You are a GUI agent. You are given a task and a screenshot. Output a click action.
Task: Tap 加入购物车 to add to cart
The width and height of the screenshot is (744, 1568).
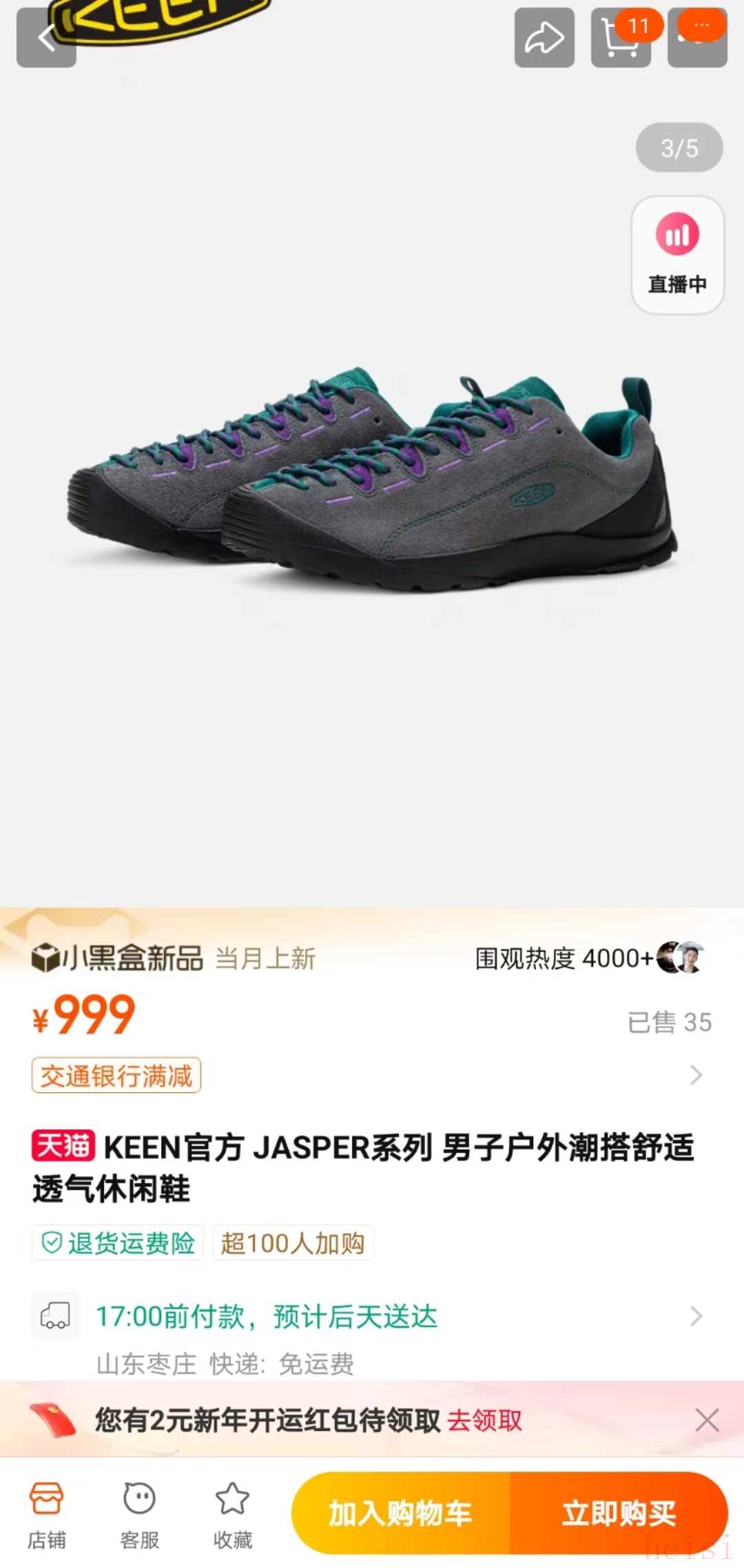point(400,1513)
